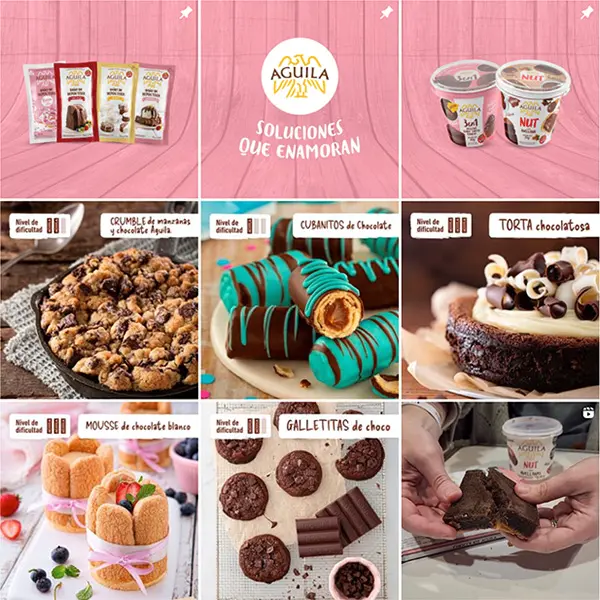Open the pinned Soluciones que enamoran post
Viewport: 600px width, 600px height.
(299, 100)
